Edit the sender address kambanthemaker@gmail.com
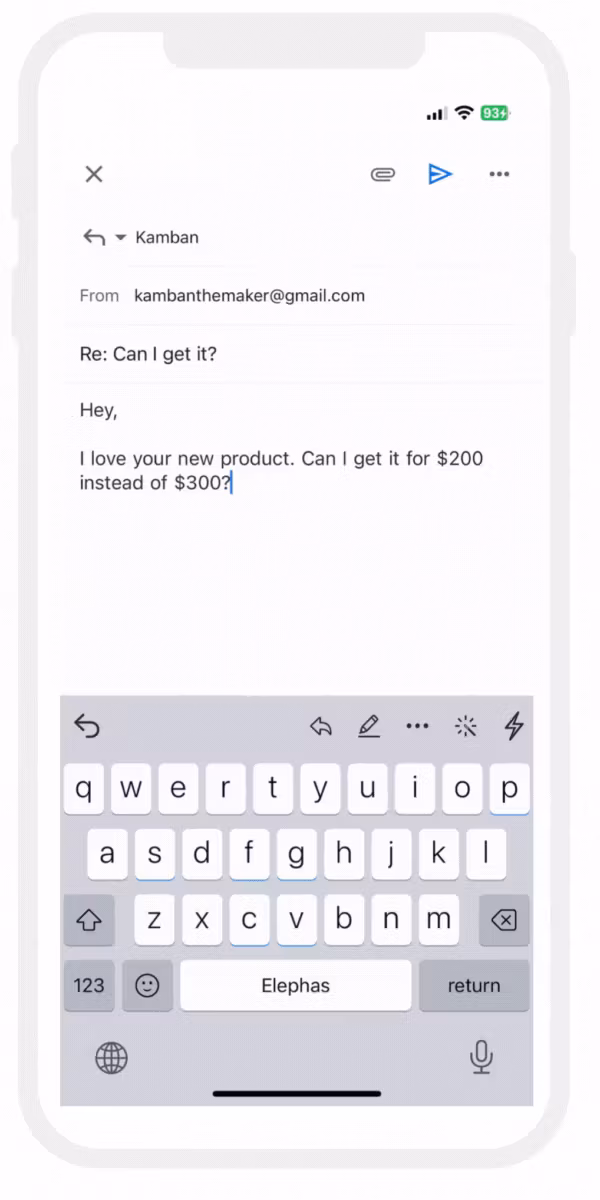 249,295
